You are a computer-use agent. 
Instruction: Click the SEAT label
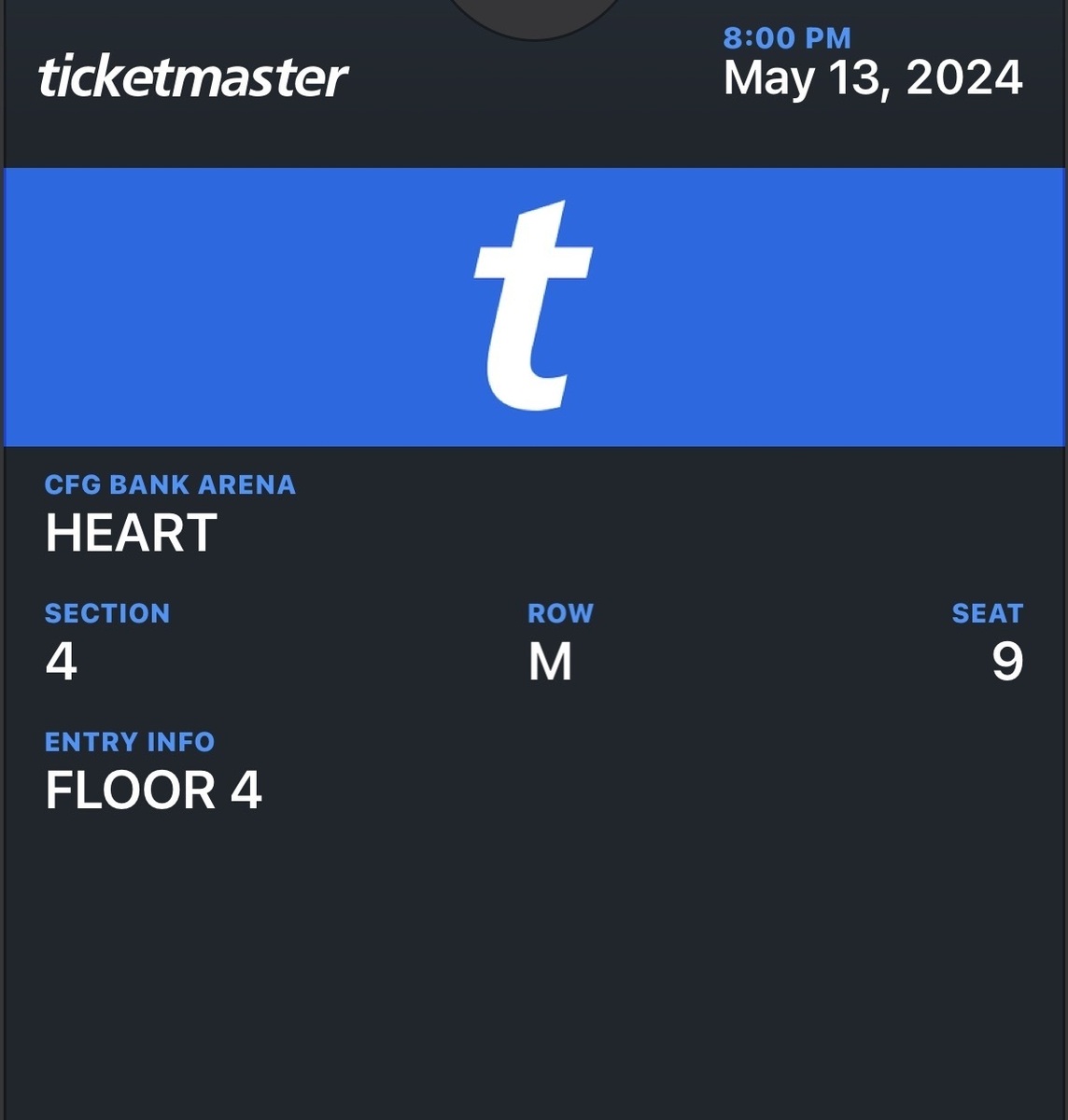coord(987,613)
